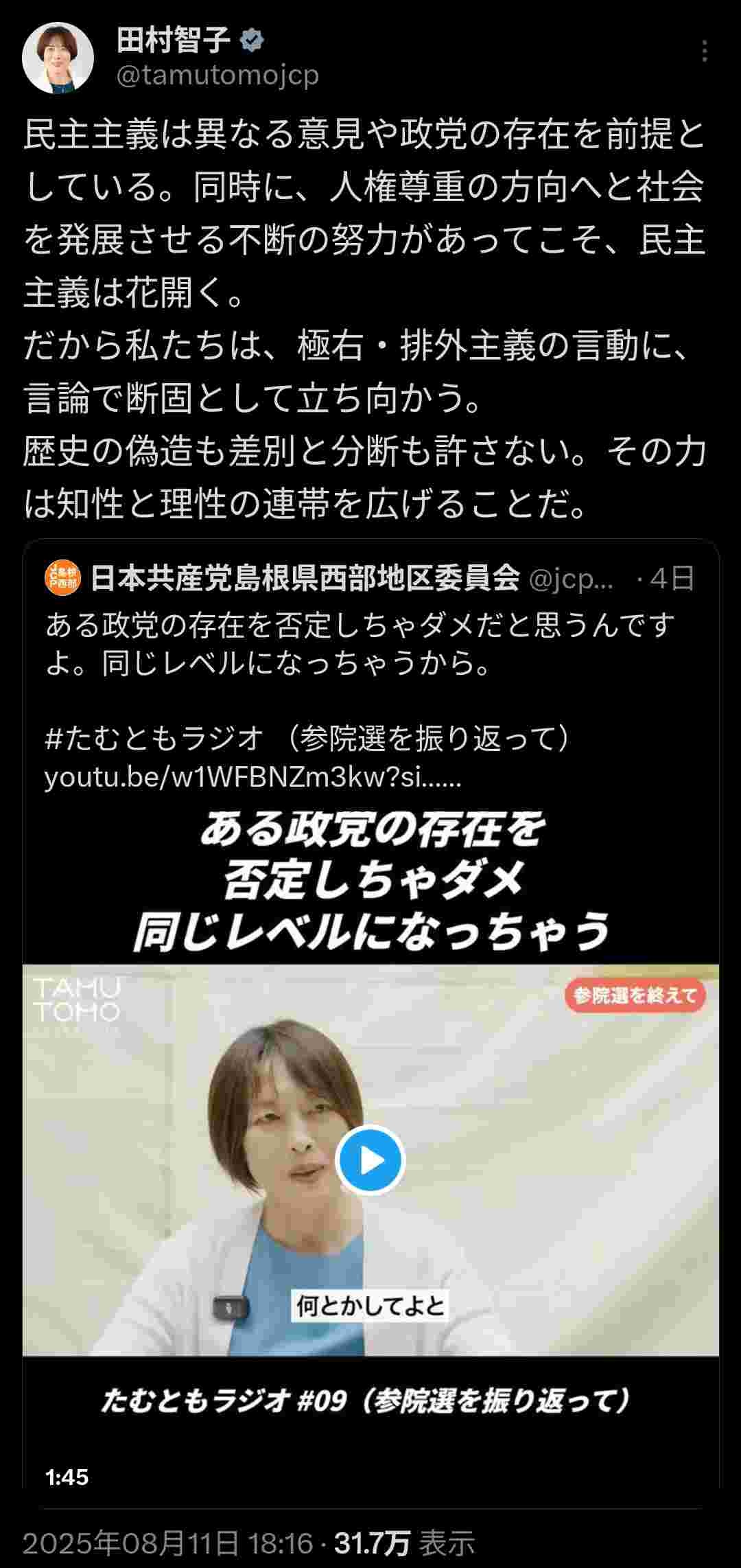Image resolution: width=741 pixels, height=1568 pixels.
Task: Open 田村智子's profile picture
Action: pos(58,58)
